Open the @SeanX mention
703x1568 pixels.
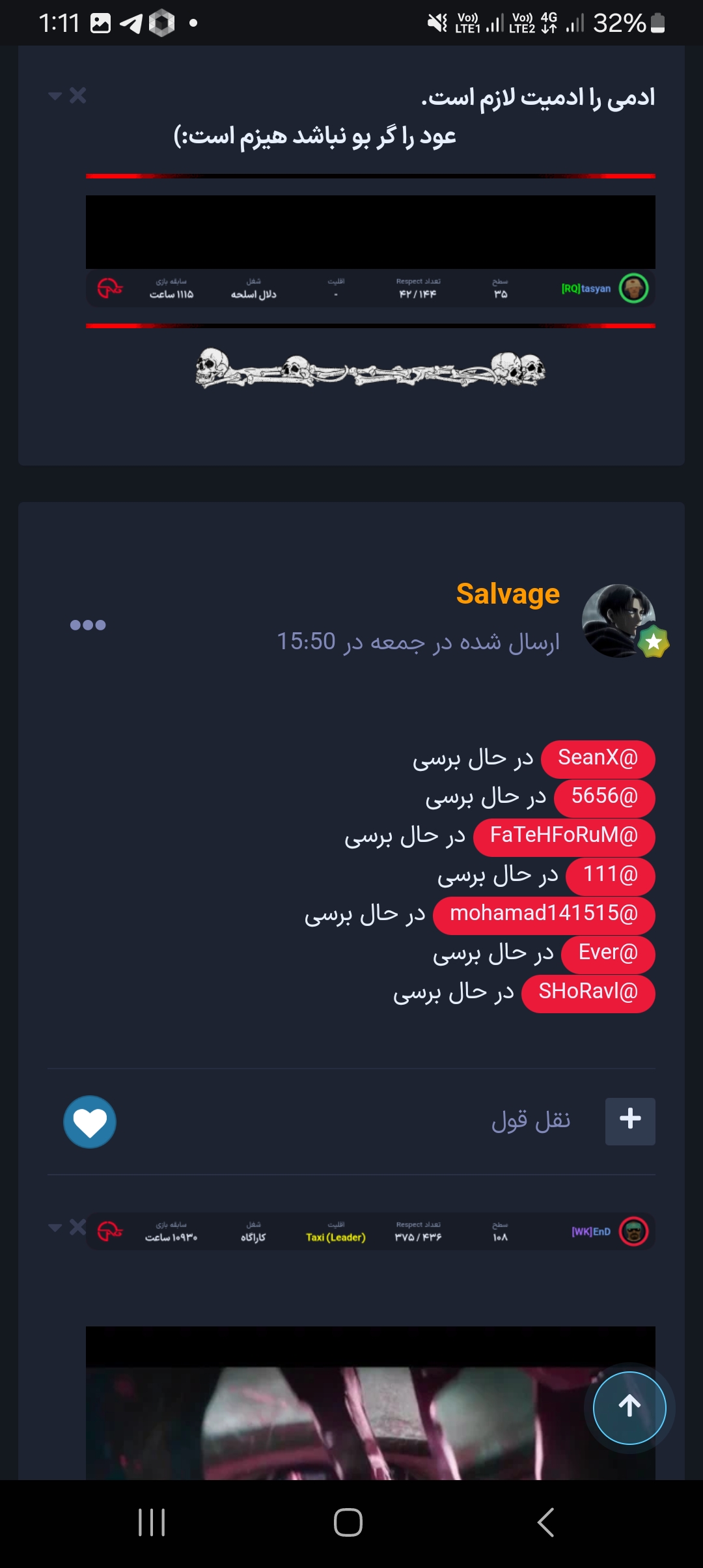[x=598, y=759]
